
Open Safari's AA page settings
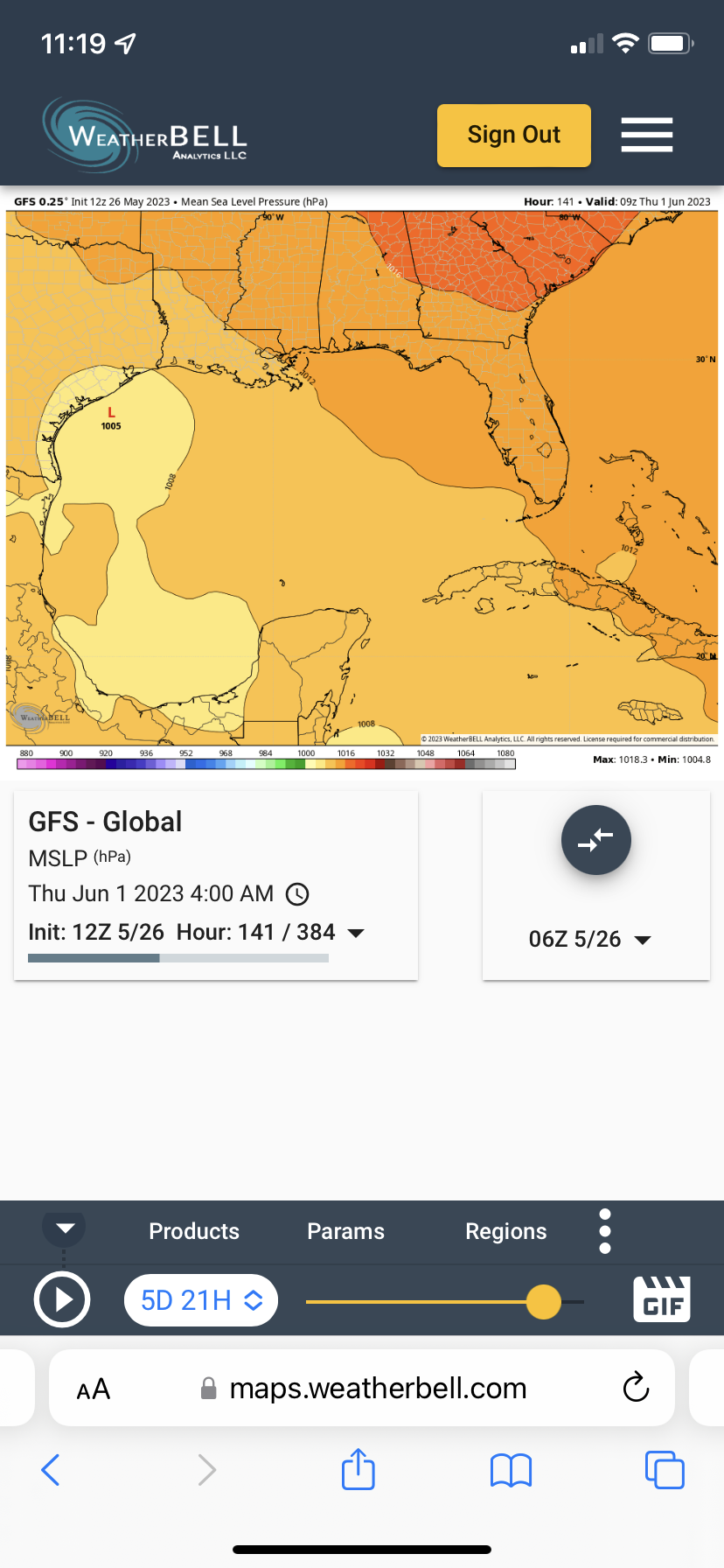pos(94,1389)
